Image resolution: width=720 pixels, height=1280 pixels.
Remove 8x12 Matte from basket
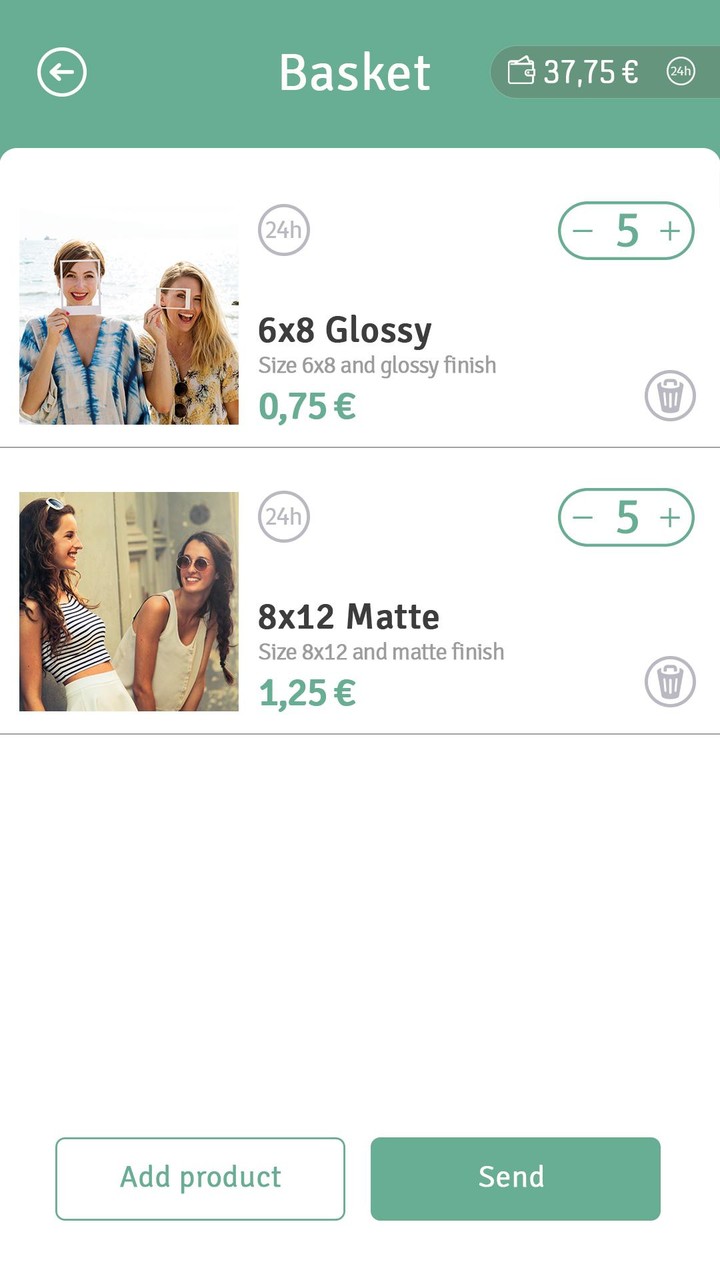pyautogui.click(x=669, y=682)
